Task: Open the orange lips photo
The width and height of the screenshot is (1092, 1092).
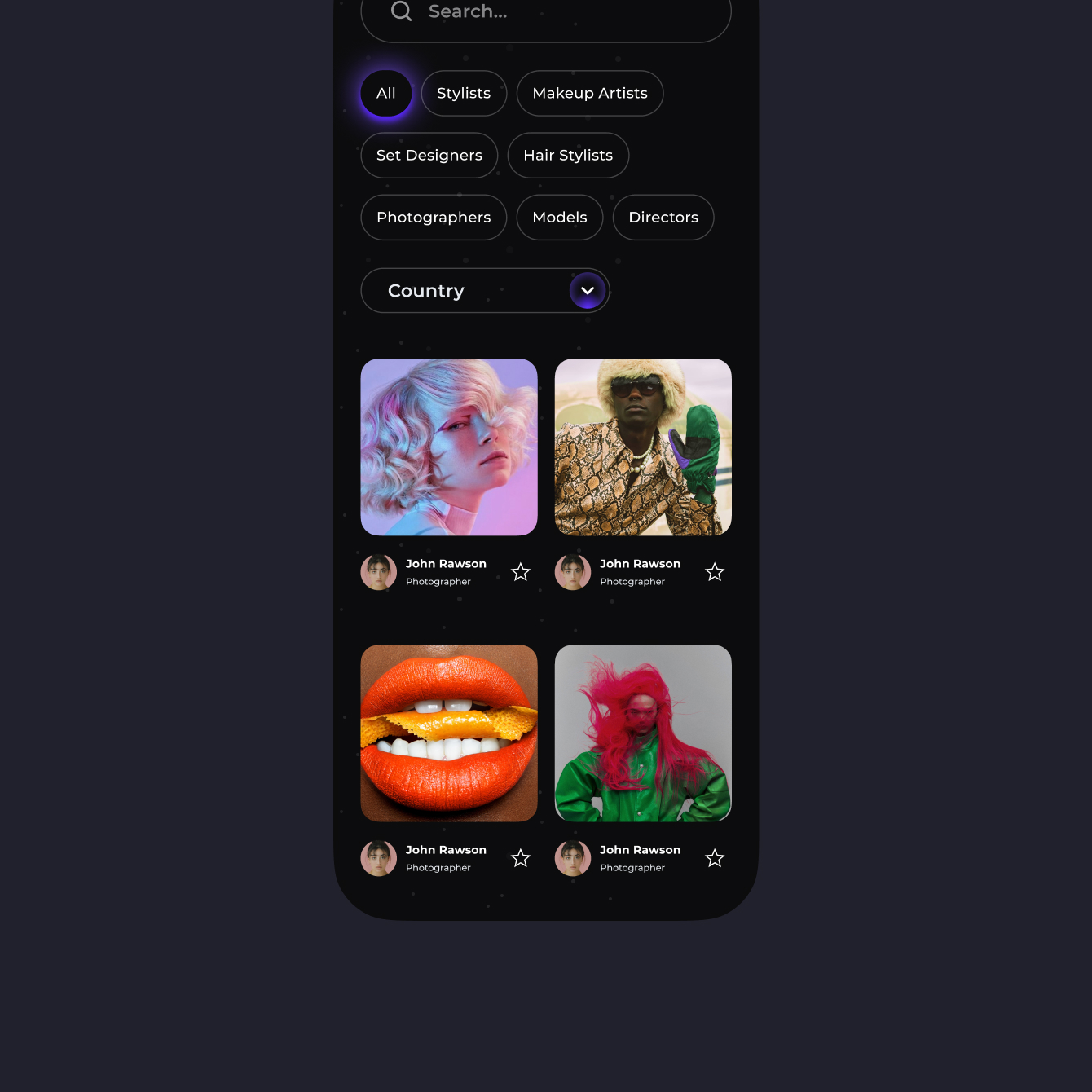Action: (x=449, y=733)
